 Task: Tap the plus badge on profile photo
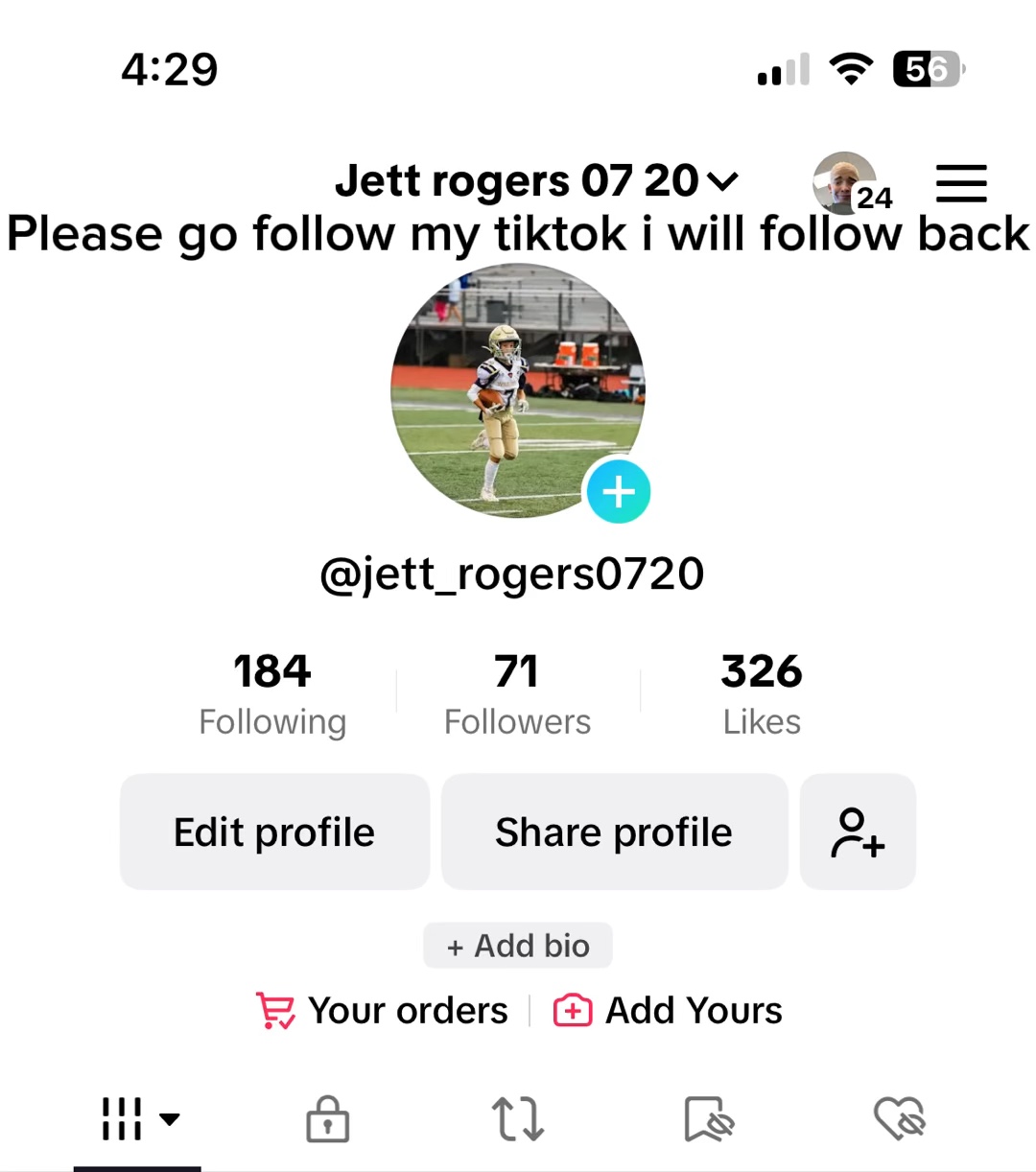point(619,491)
